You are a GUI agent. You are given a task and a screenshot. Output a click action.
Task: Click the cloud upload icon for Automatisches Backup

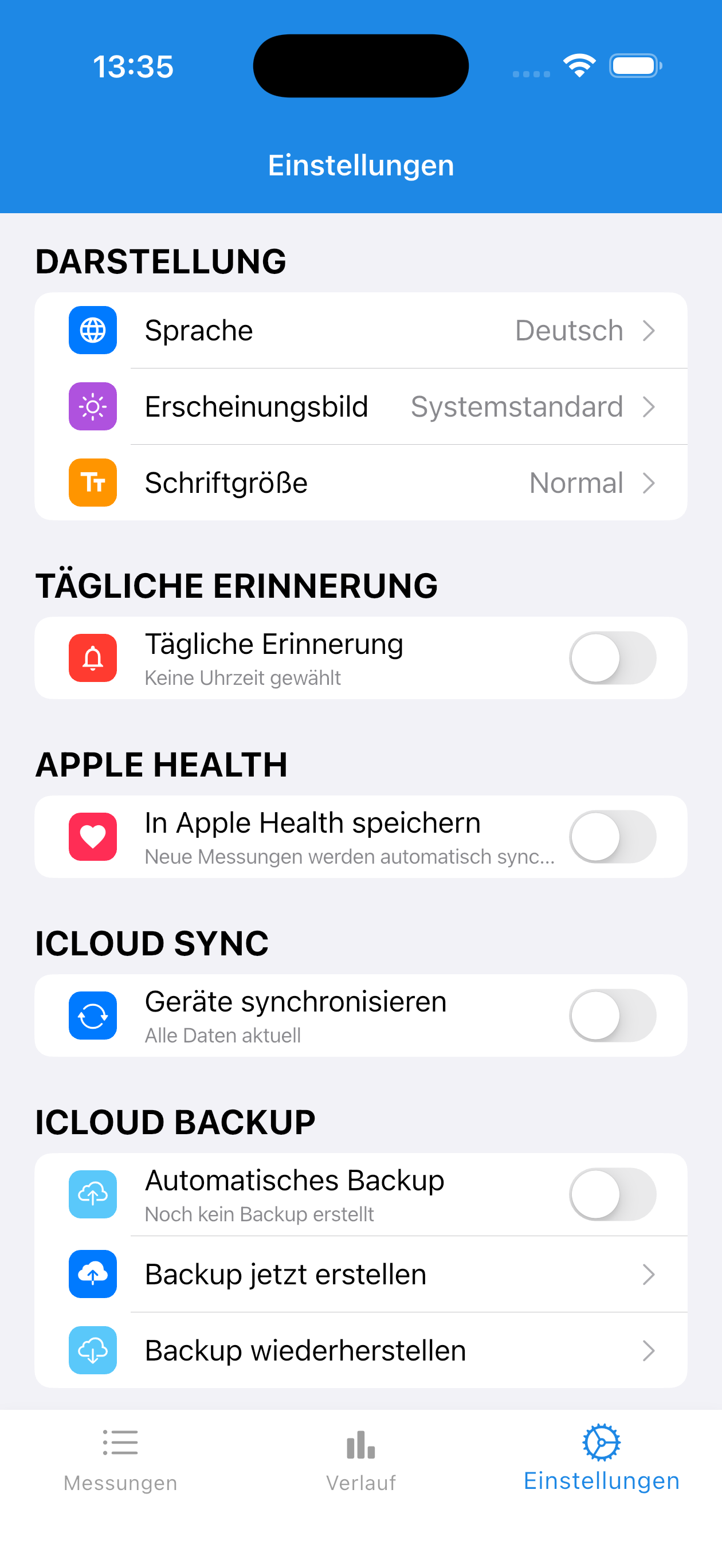(92, 1194)
